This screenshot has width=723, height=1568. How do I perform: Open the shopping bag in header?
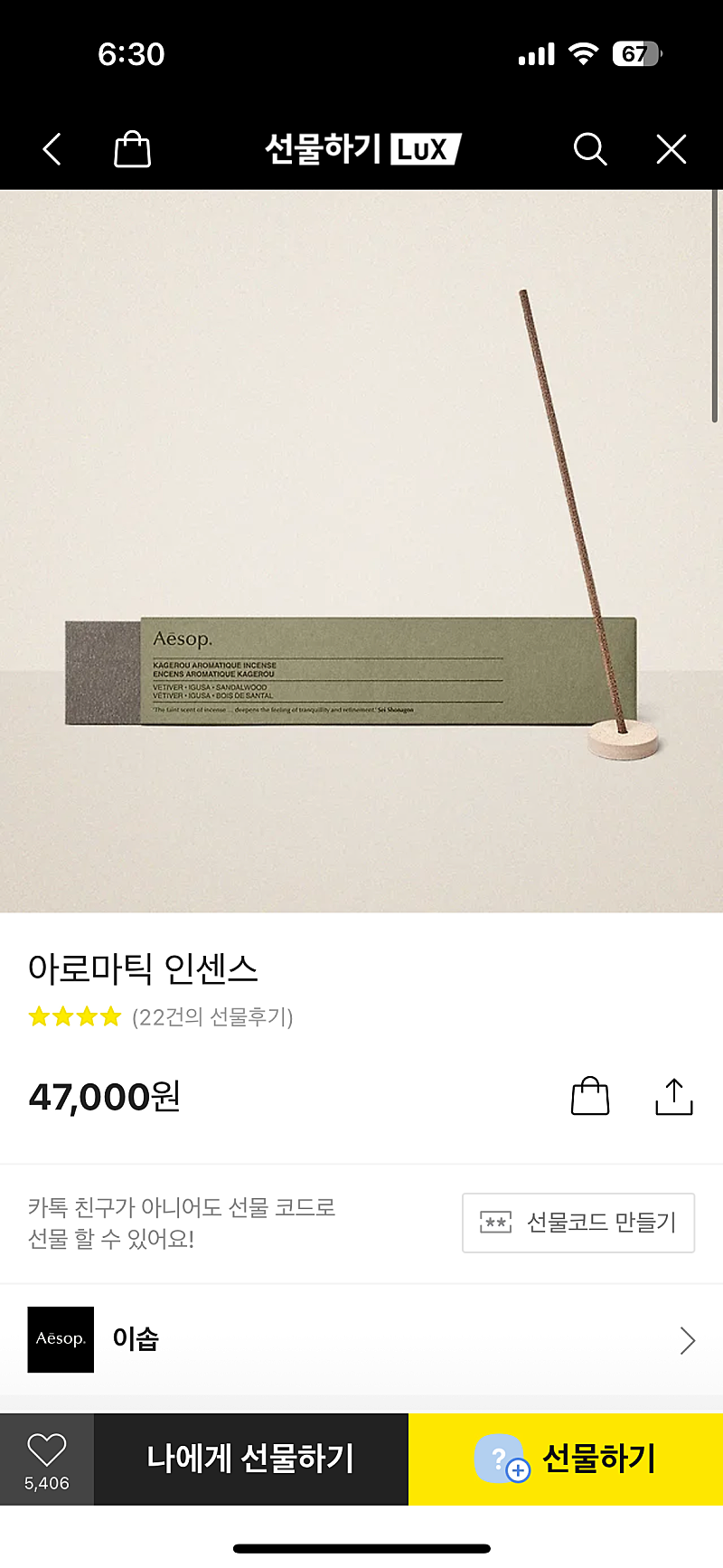point(132,149)
